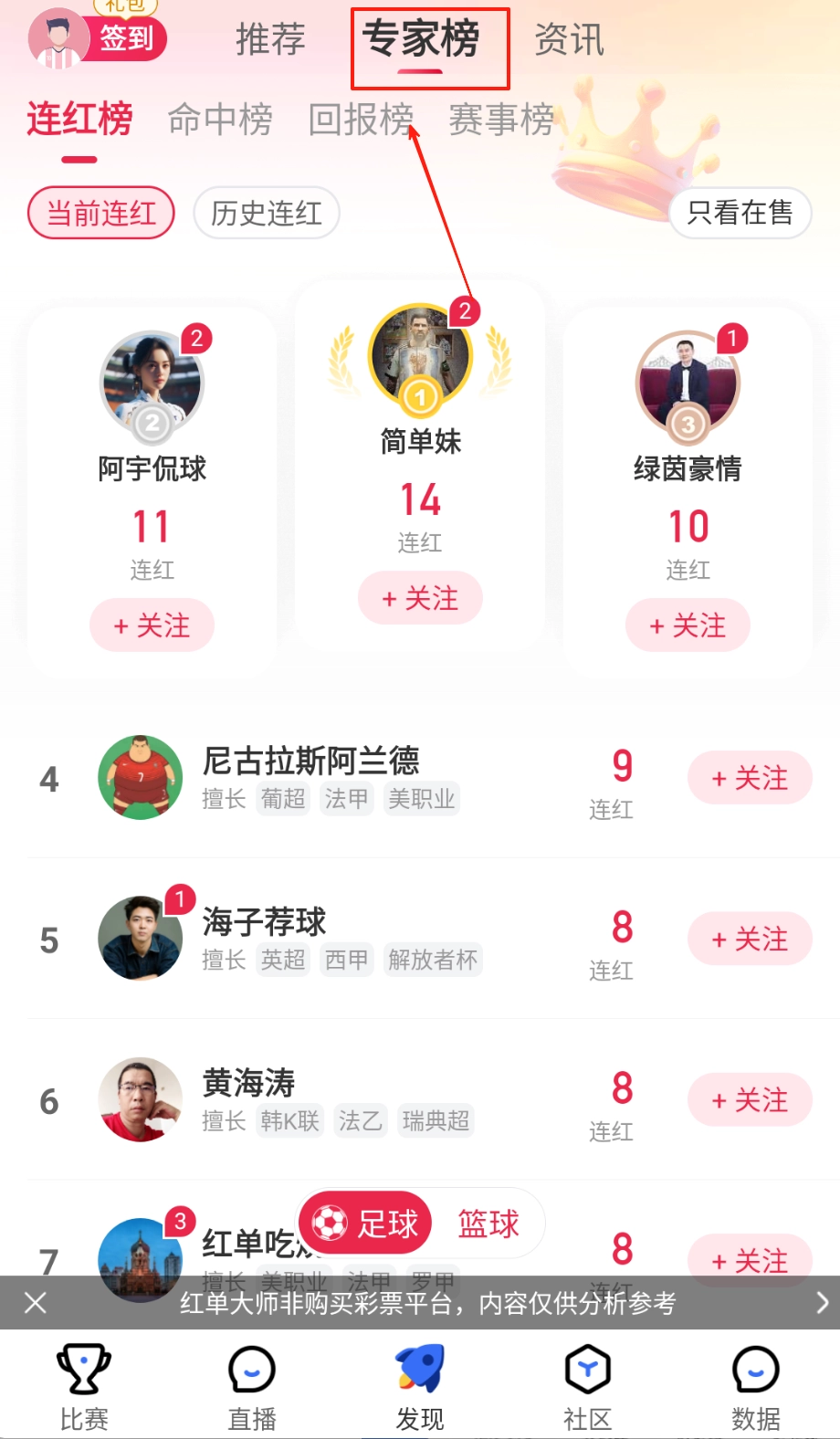
Task: Follow the expert 绿茵豪情
Action: [x=688, y=626]
